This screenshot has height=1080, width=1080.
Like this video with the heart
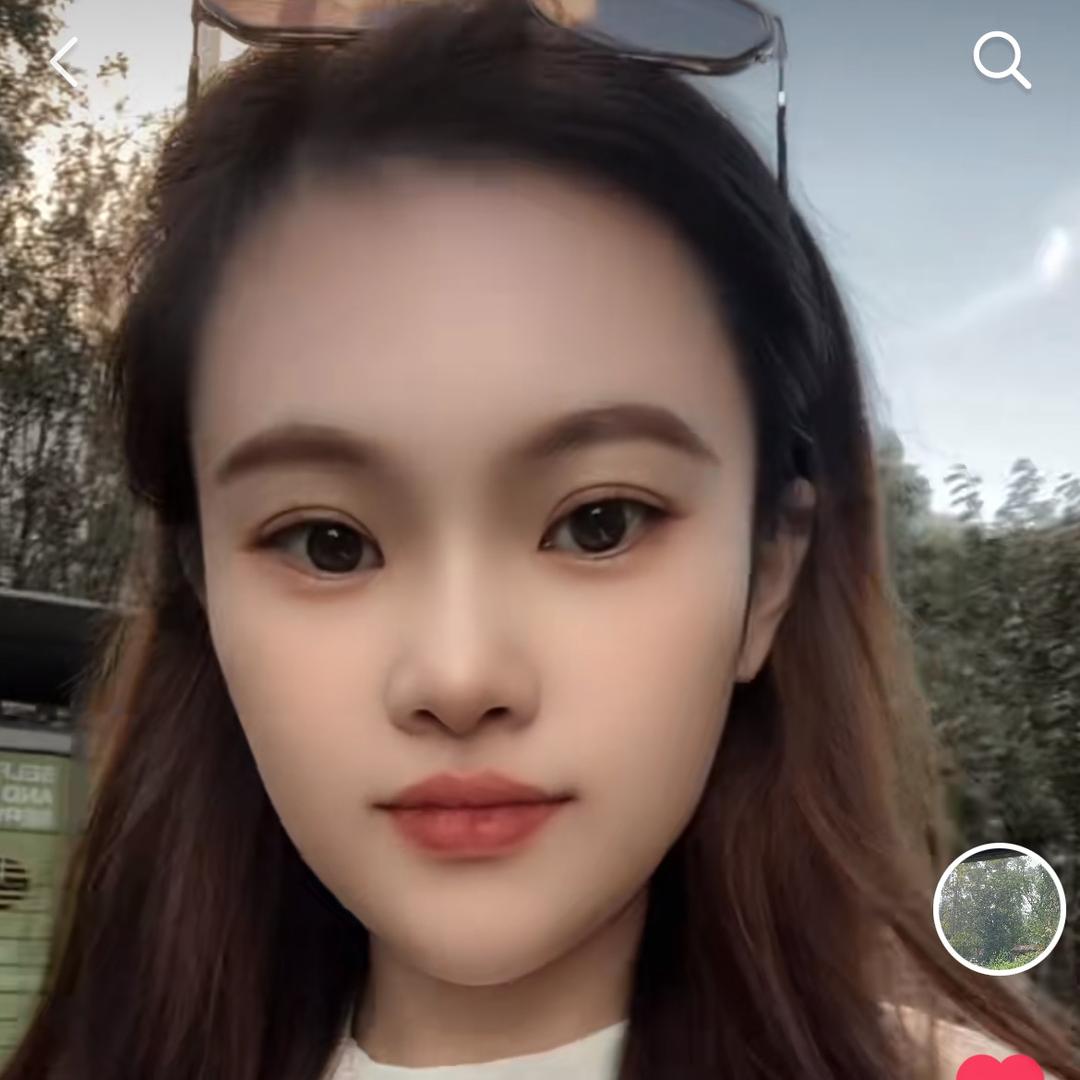pyautogui.click(x=1000, y=1068)
